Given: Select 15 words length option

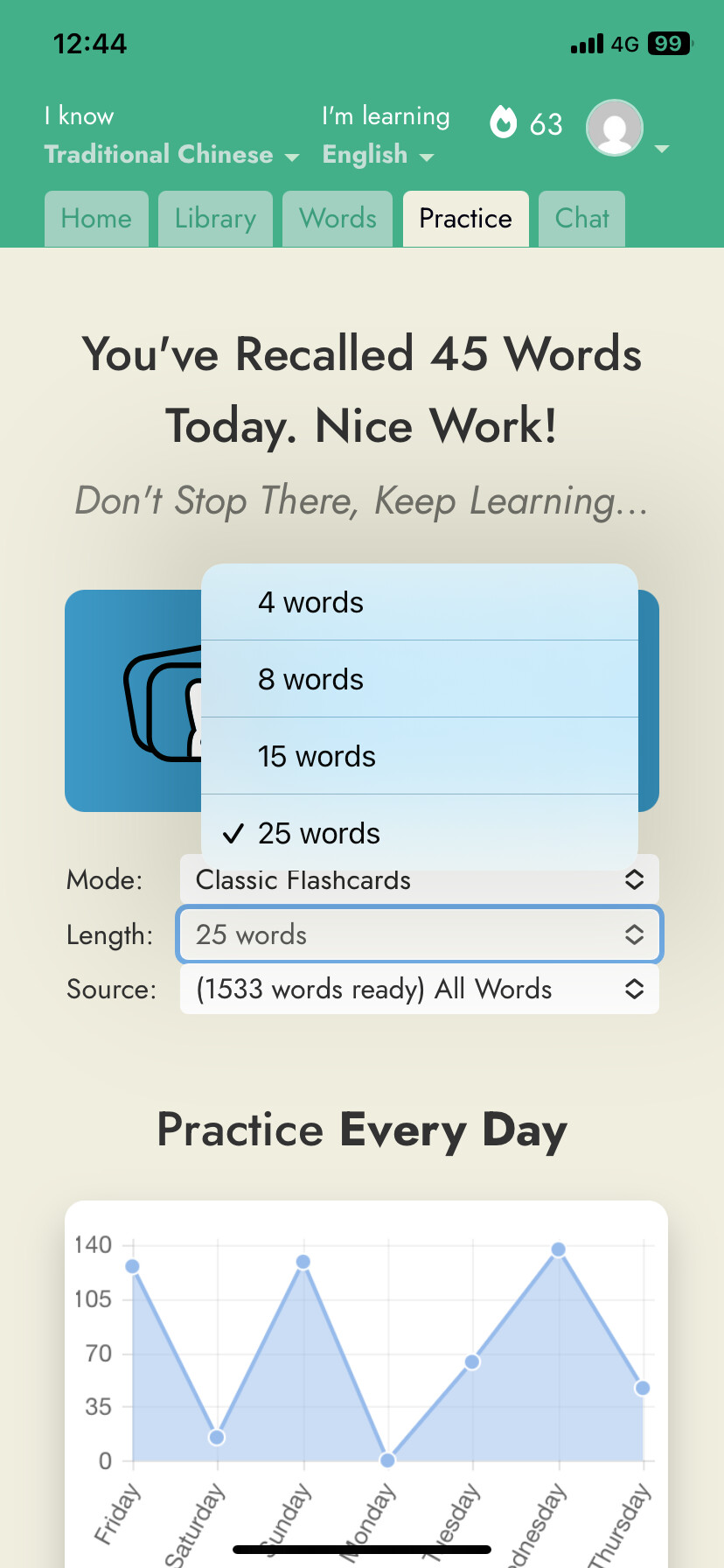Looking at the screenshot, I should click(x=420, y=756).
